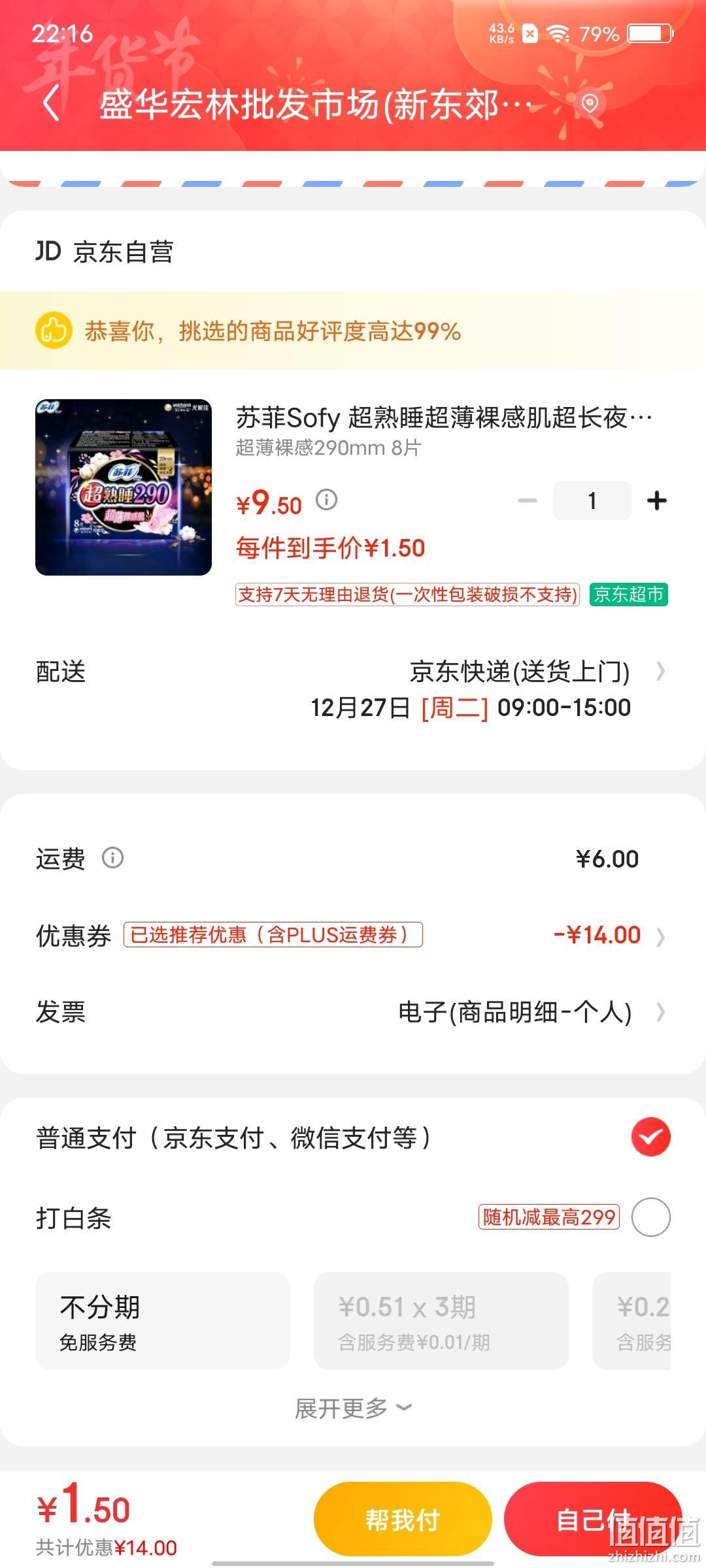Choose the ¥0.51 x 3期 installment plan
706x1568 pixels.
(x=441, y=1320)
